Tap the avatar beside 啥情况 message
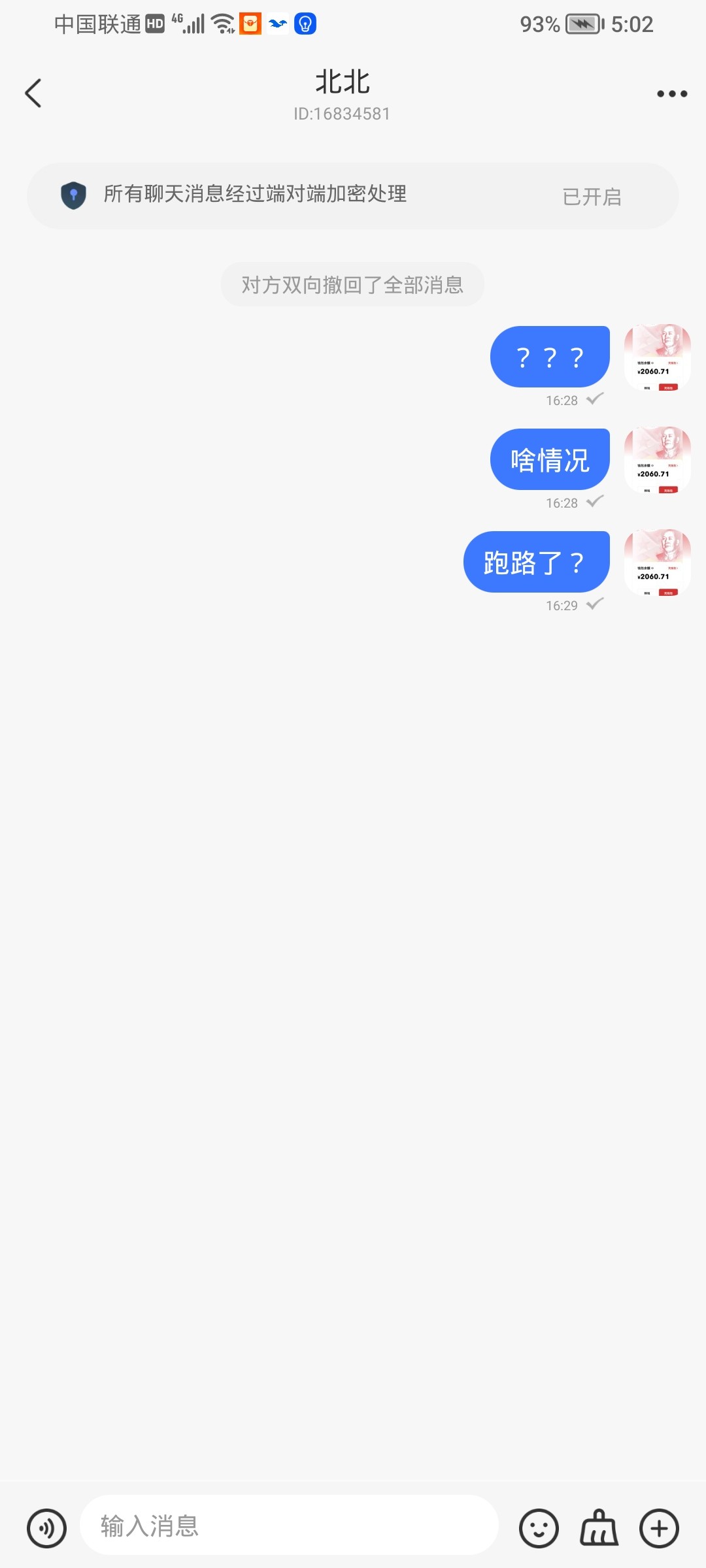706x1568 pixels. 658,459
